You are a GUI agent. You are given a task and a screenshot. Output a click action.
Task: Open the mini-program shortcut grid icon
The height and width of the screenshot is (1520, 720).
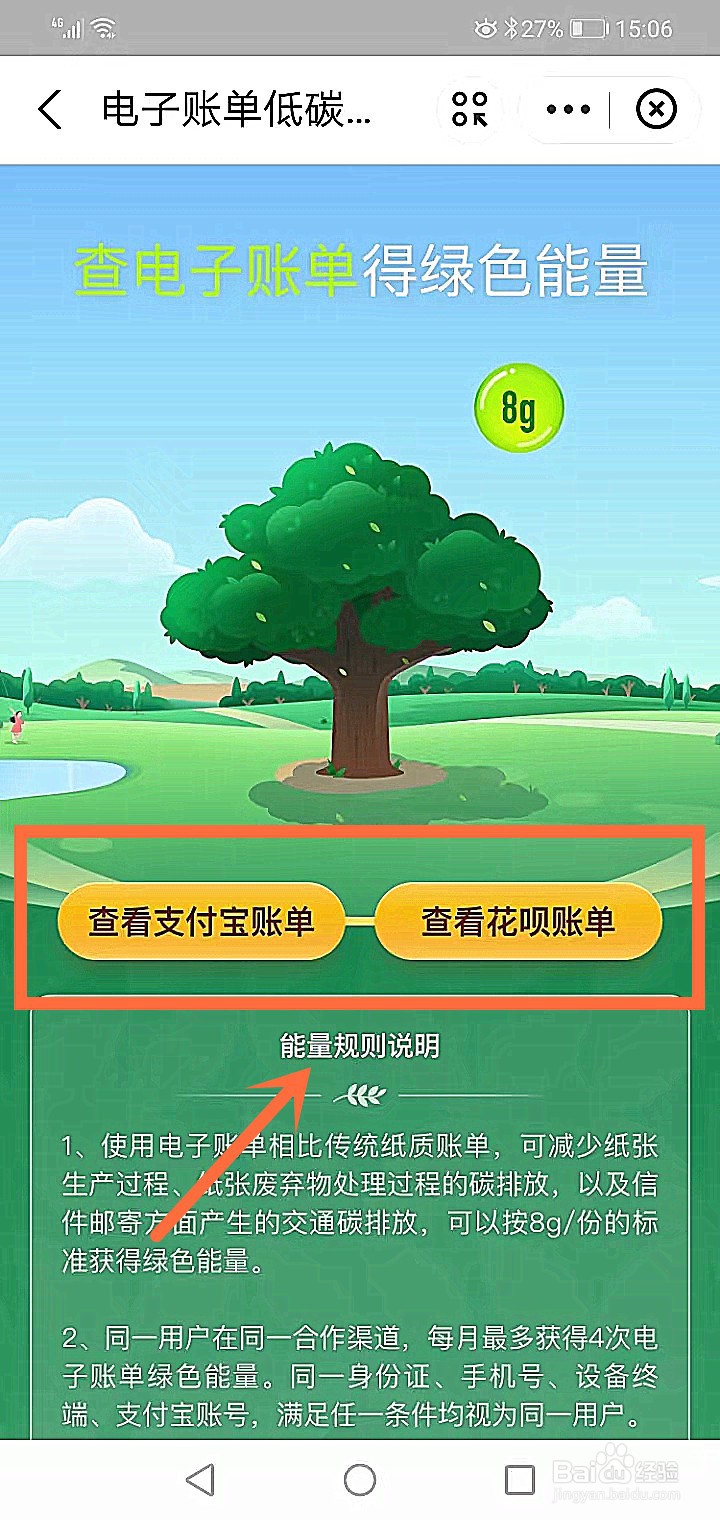(x=470, y=110)
